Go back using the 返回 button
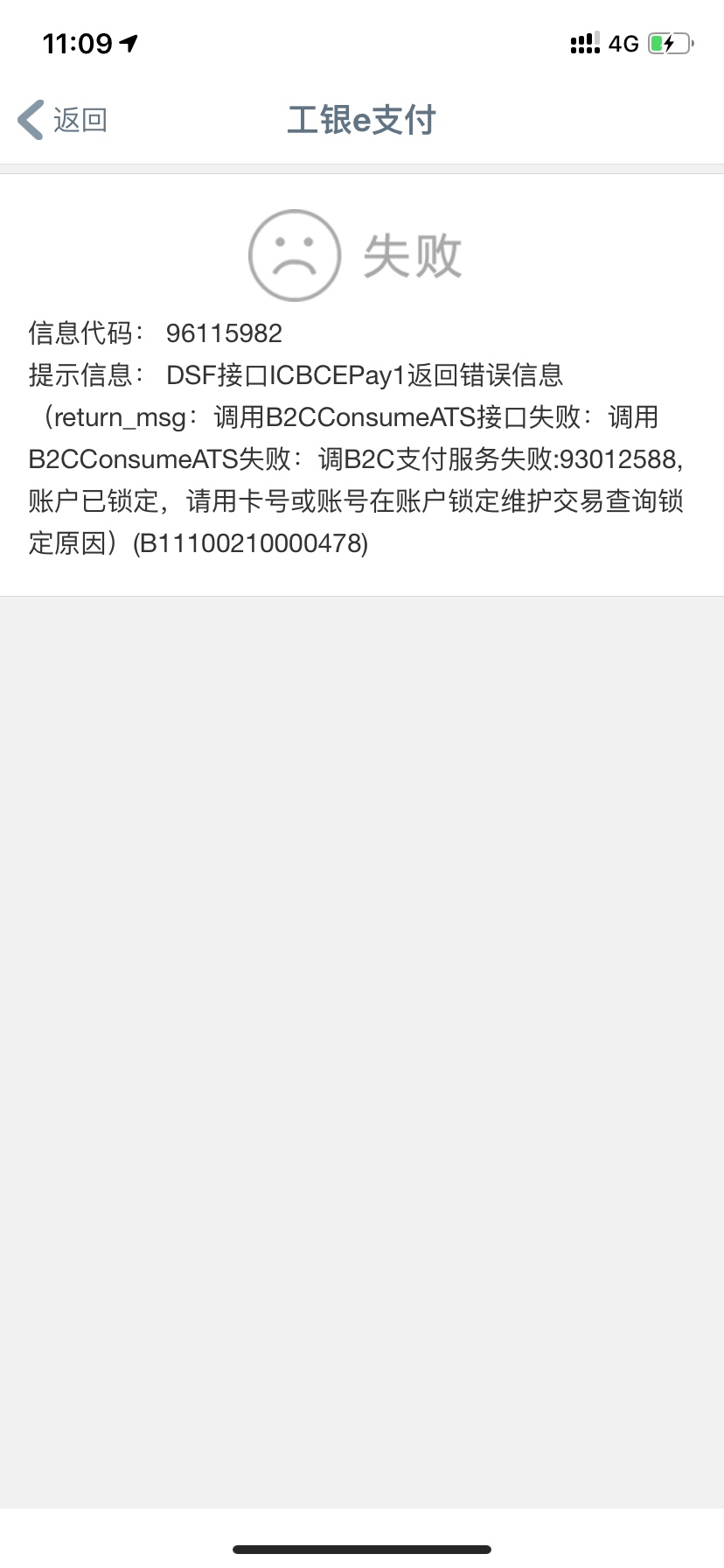The width and height of the screenshot is (724, 1568). pos(62,120)
